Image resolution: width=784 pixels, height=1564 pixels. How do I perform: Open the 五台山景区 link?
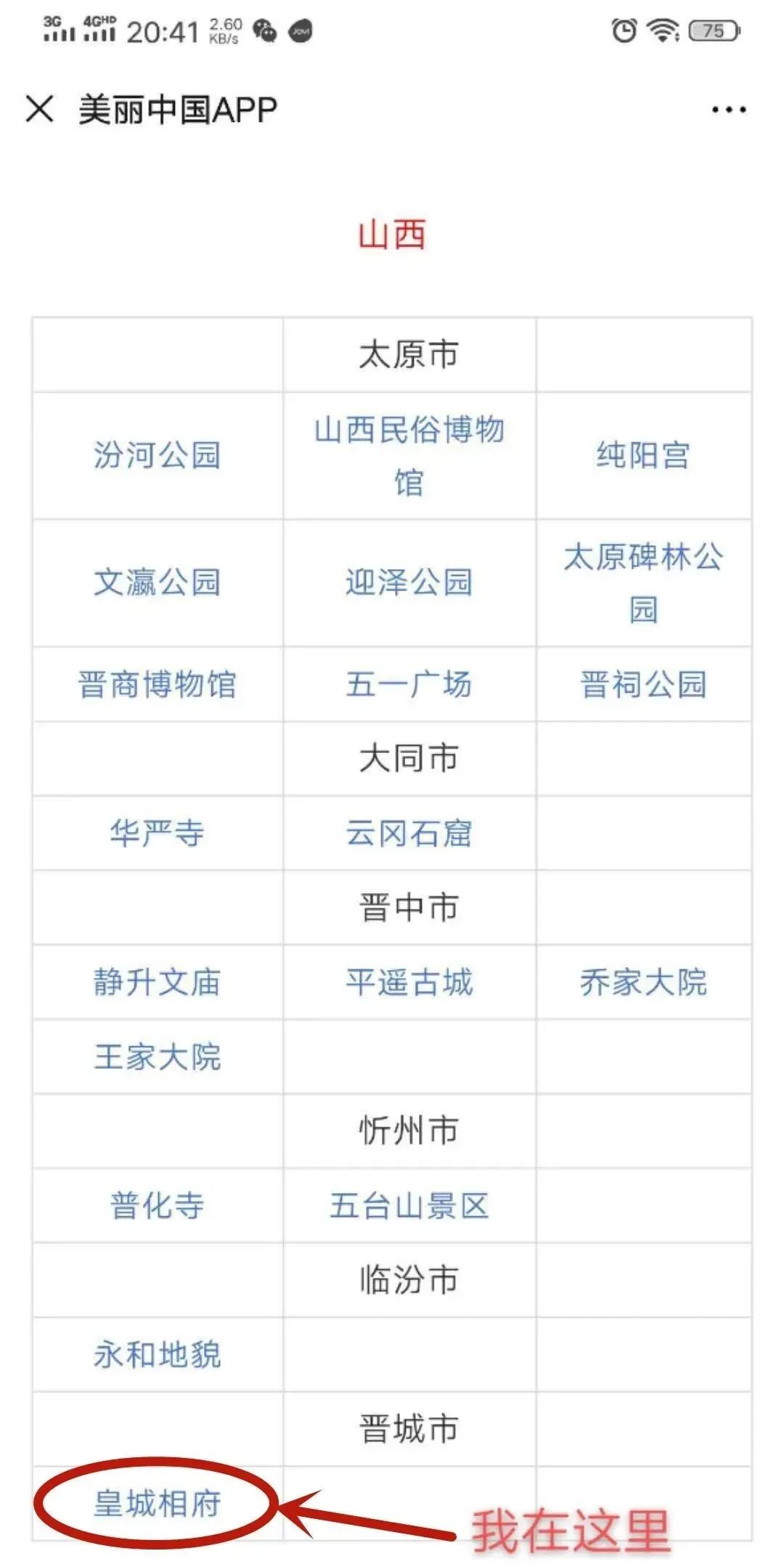point(409,1205)
